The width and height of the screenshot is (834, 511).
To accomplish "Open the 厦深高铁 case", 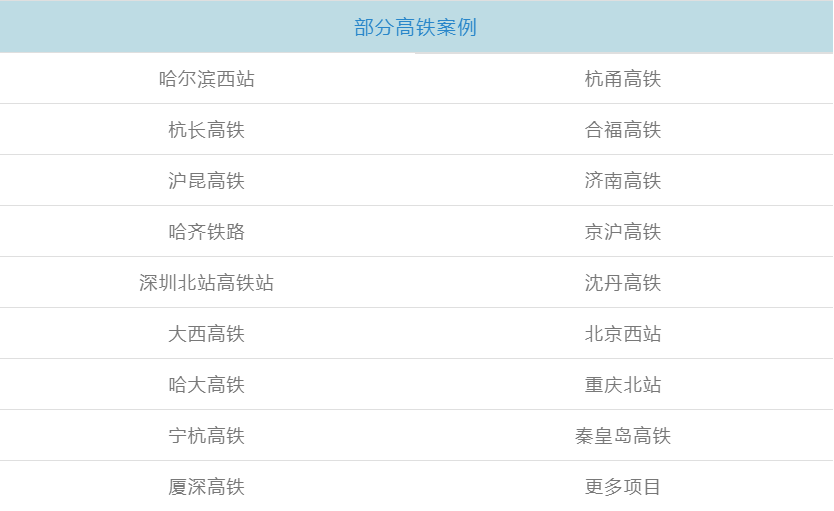I will pyautogui.click(x=206, y=487).
